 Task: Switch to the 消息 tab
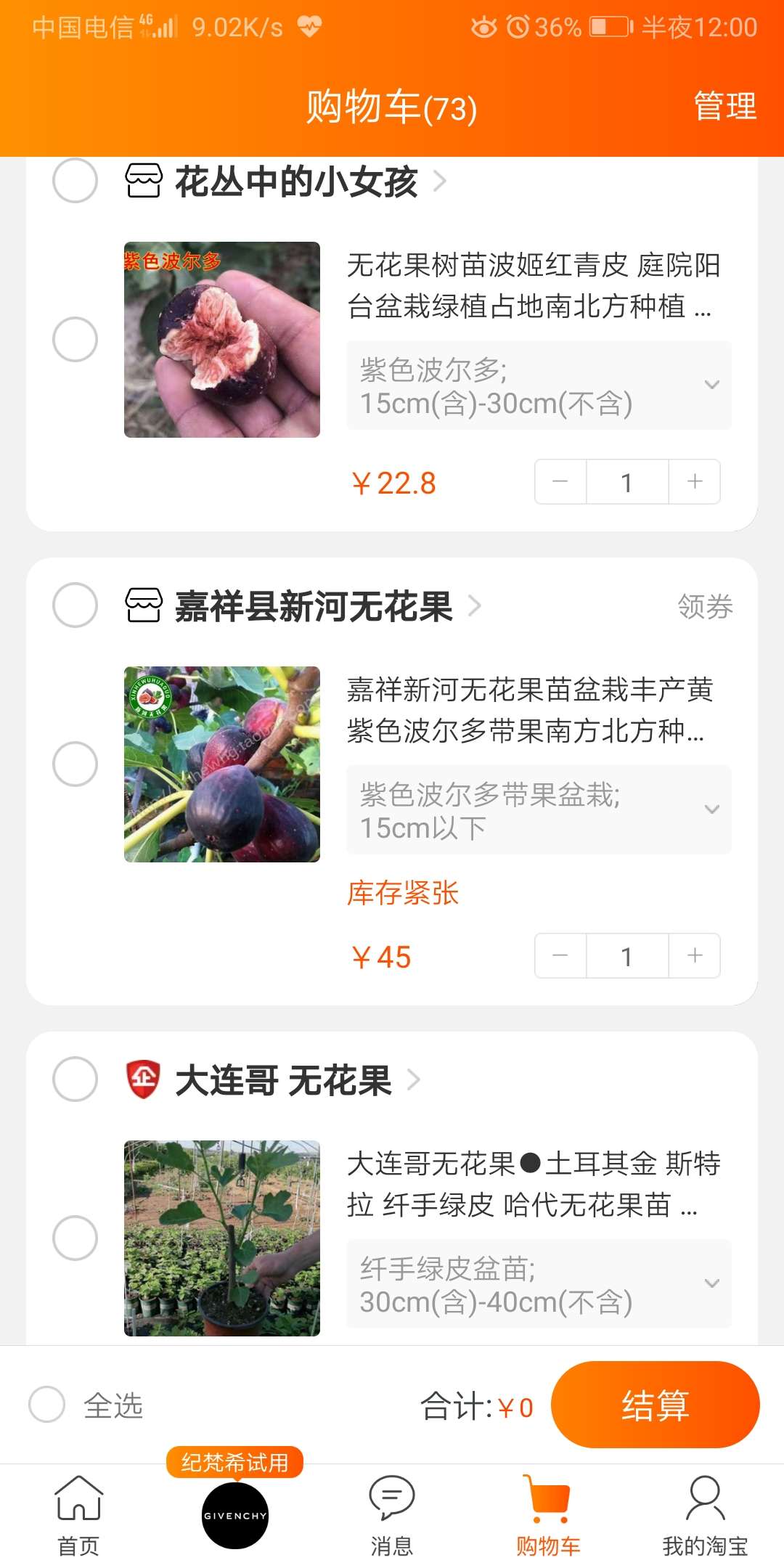tap(392, 1516)
